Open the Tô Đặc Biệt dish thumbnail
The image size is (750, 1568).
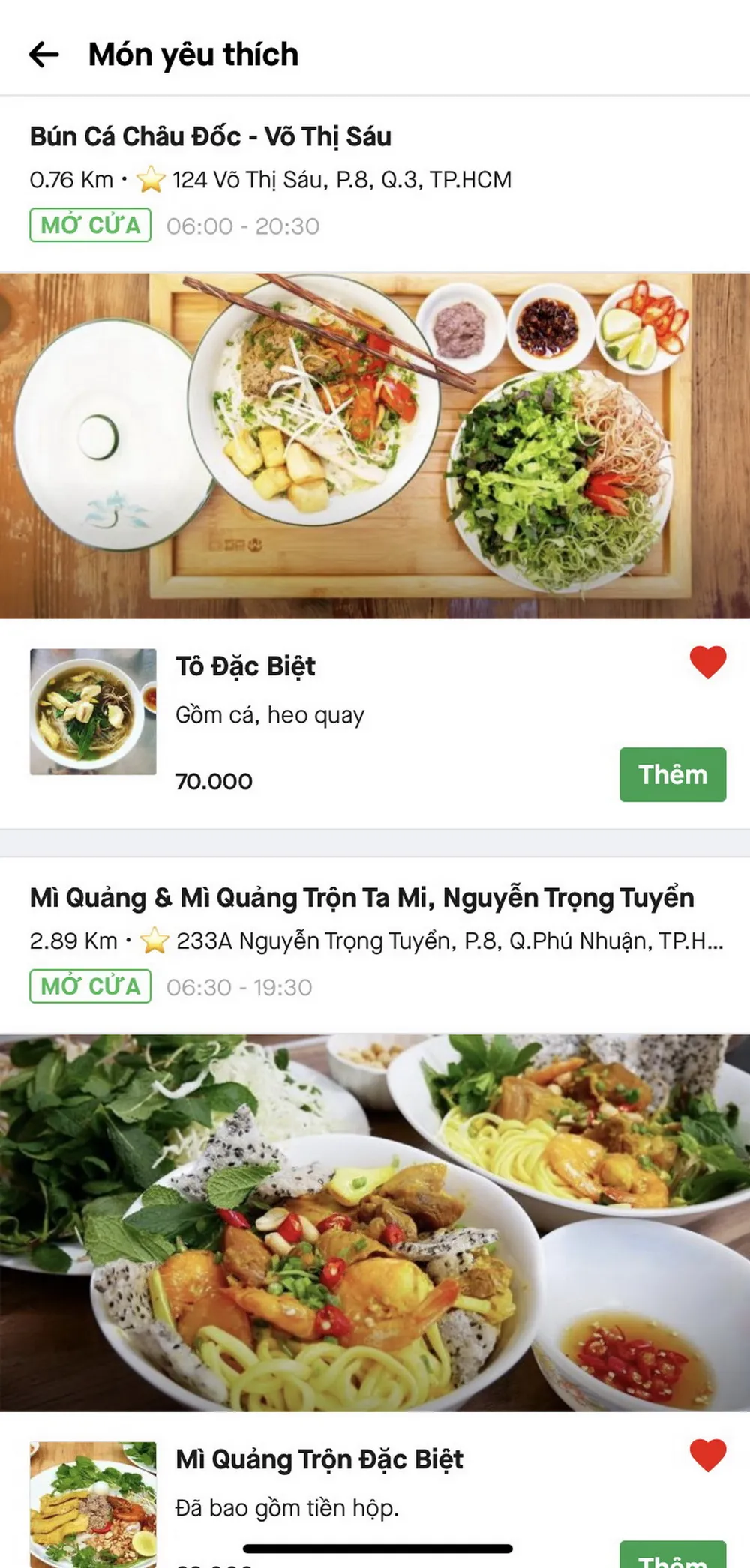tap(93, 711)
